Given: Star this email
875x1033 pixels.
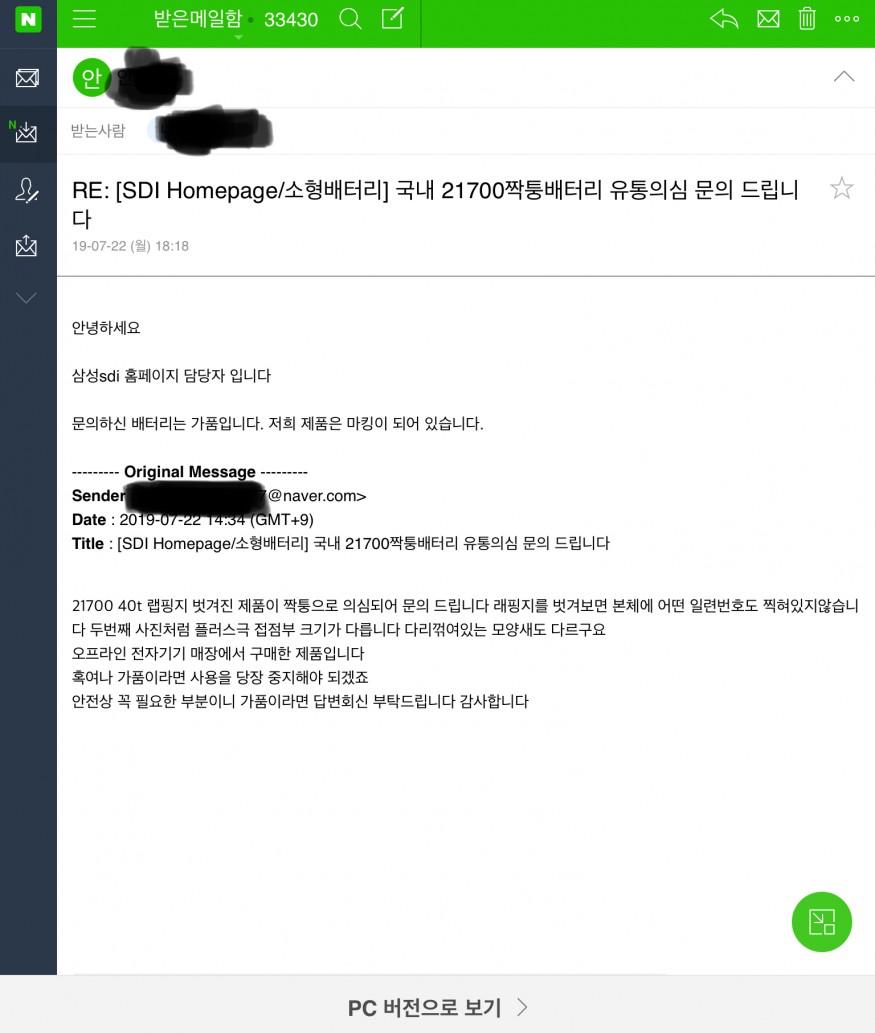Looking at the screenshot, I should coord(842,188).
